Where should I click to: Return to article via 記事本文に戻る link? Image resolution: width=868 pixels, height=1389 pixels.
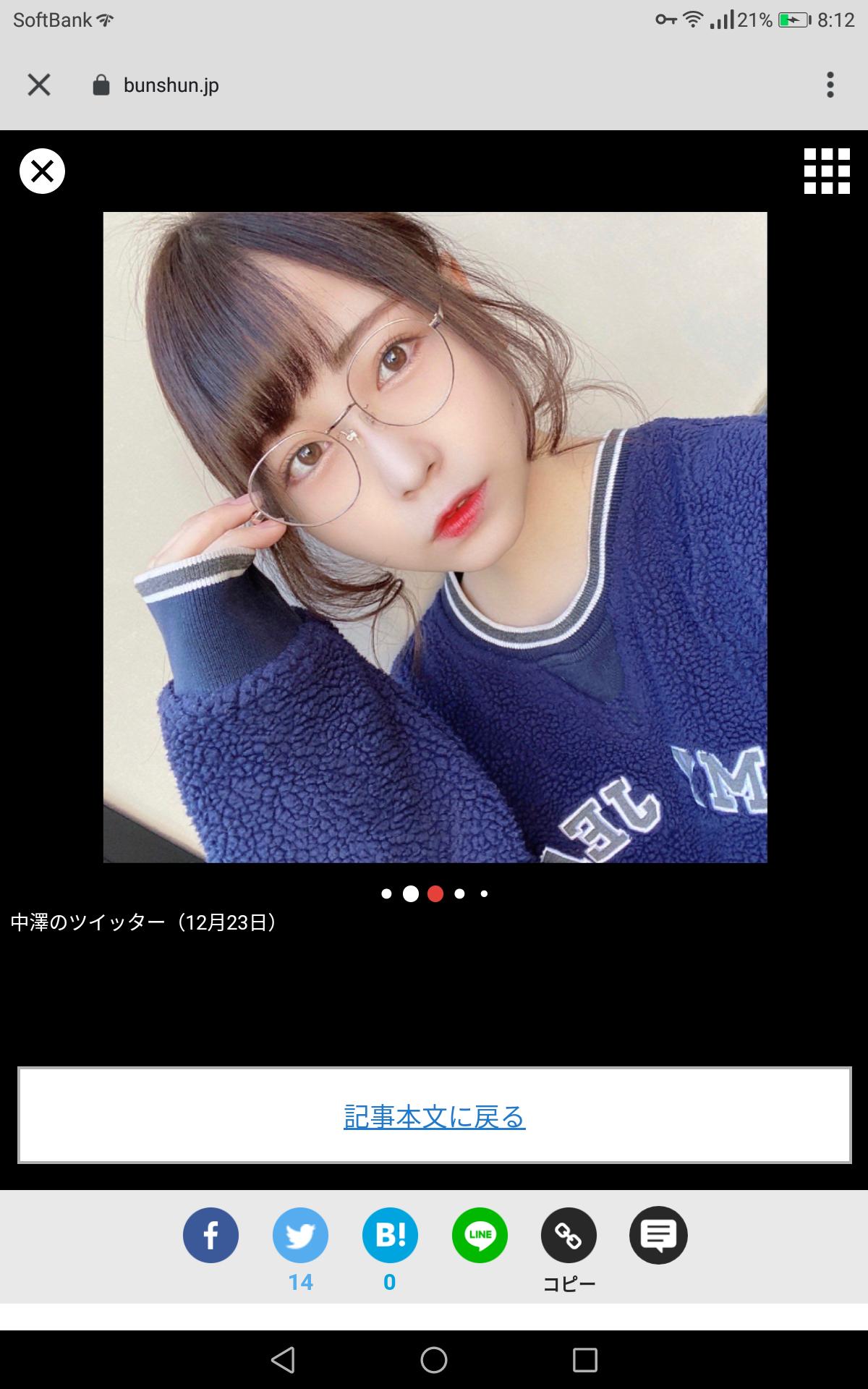pos(434,1116)
